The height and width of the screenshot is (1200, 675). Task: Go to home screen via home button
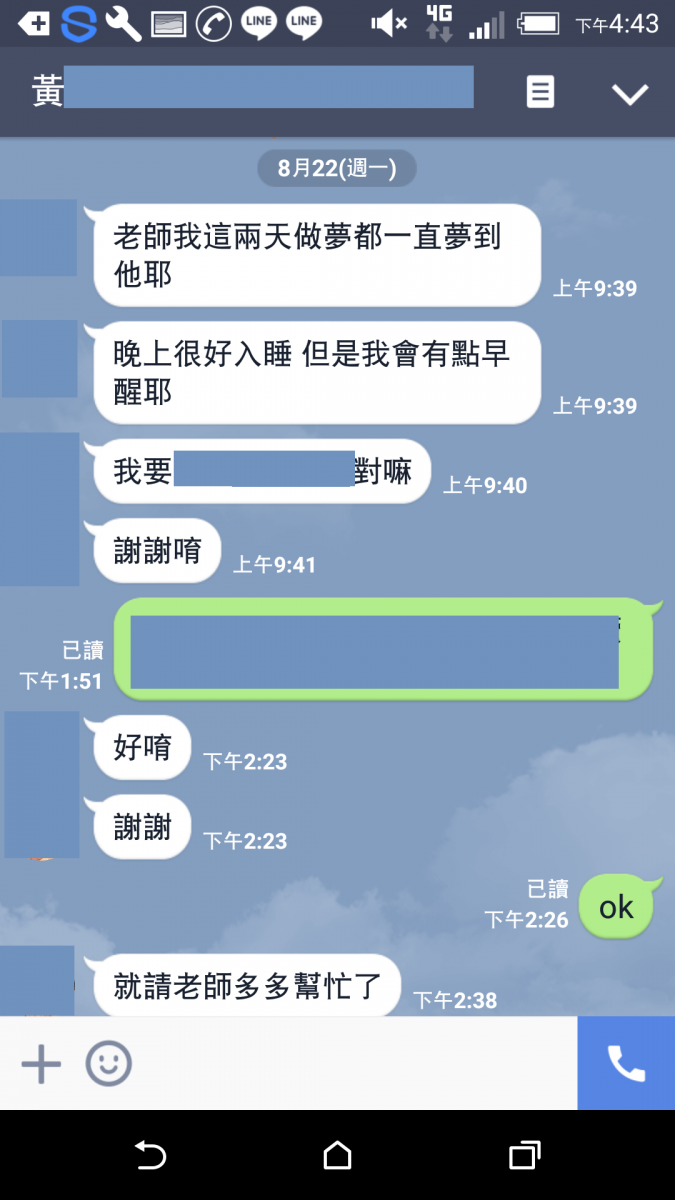[x=338, y=1156]
